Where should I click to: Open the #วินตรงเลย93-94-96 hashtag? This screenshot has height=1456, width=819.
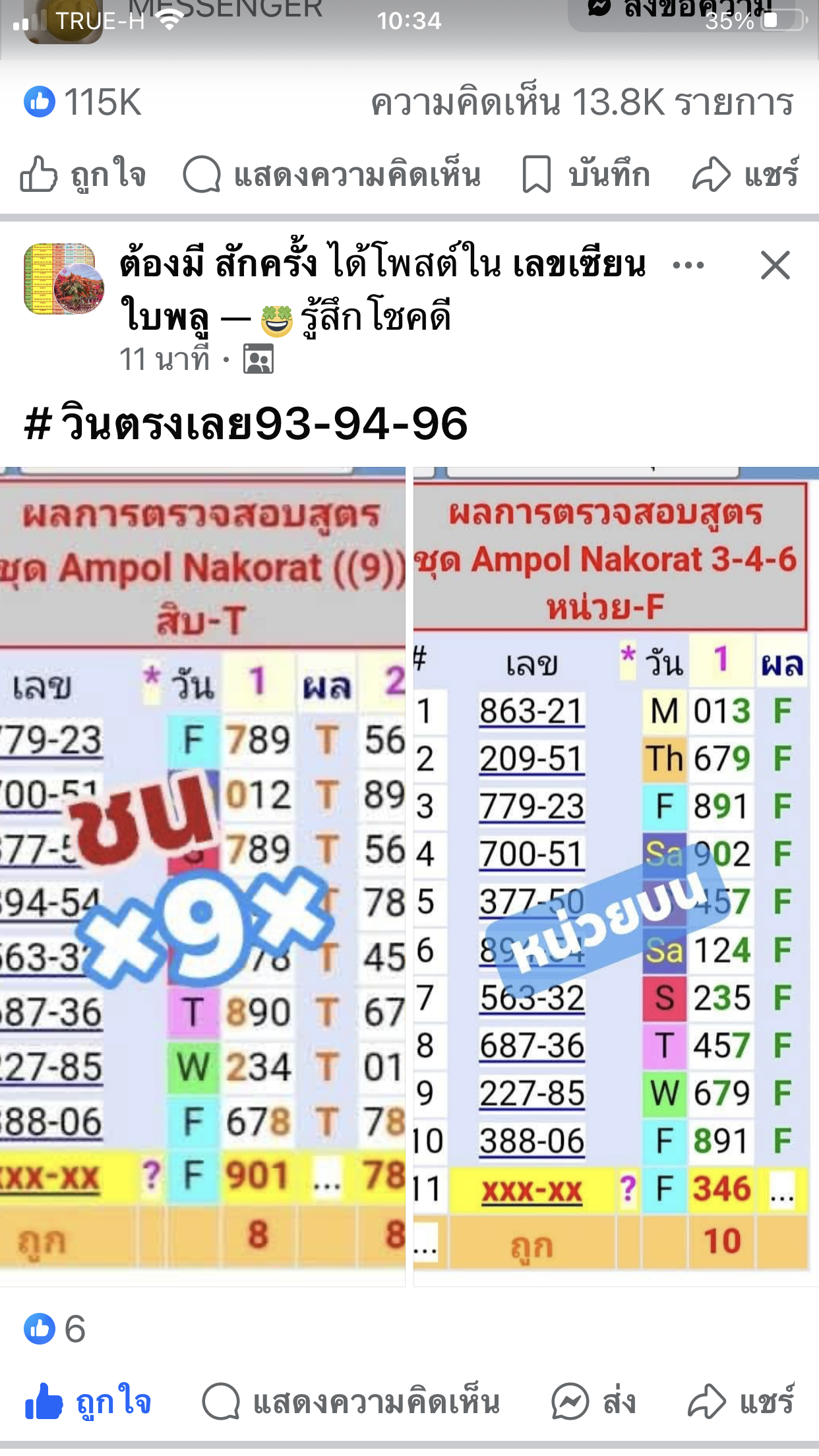pyautogui.click(x=245, y=423)
